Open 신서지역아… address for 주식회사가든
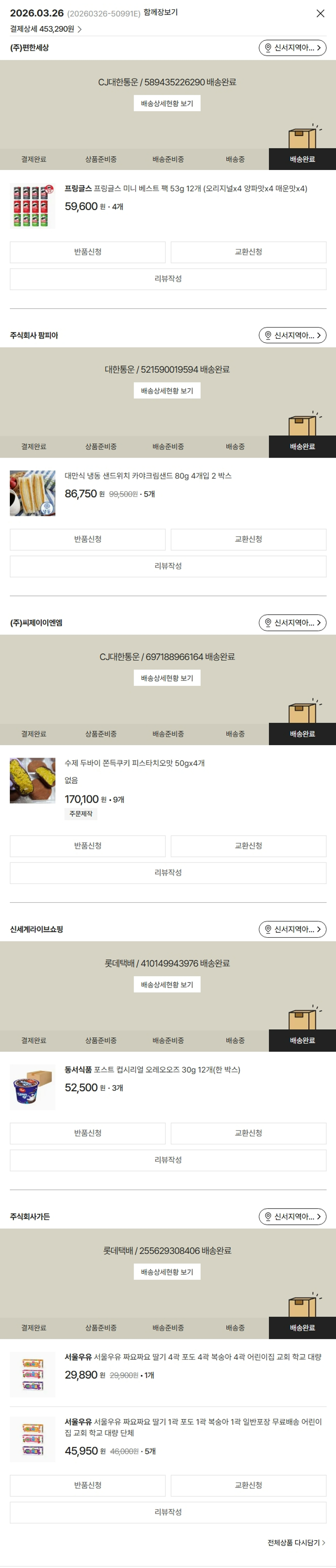The image size is (336, 1568). click(x=292, y=1217)
